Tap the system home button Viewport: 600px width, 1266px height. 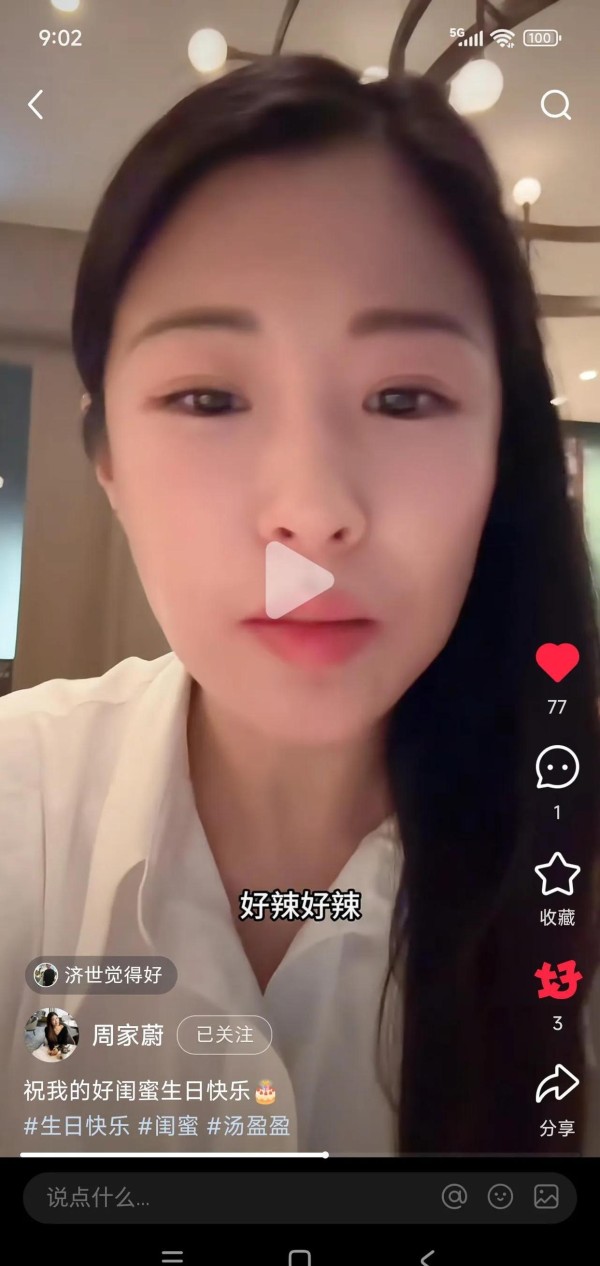[299, 1257]
